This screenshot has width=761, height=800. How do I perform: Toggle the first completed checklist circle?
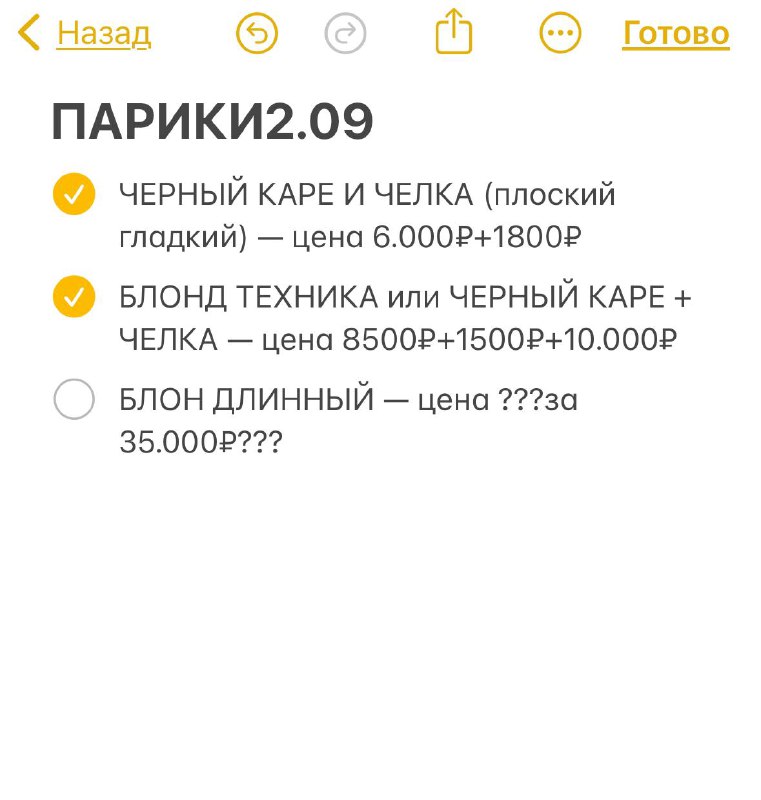pos(73,195)
